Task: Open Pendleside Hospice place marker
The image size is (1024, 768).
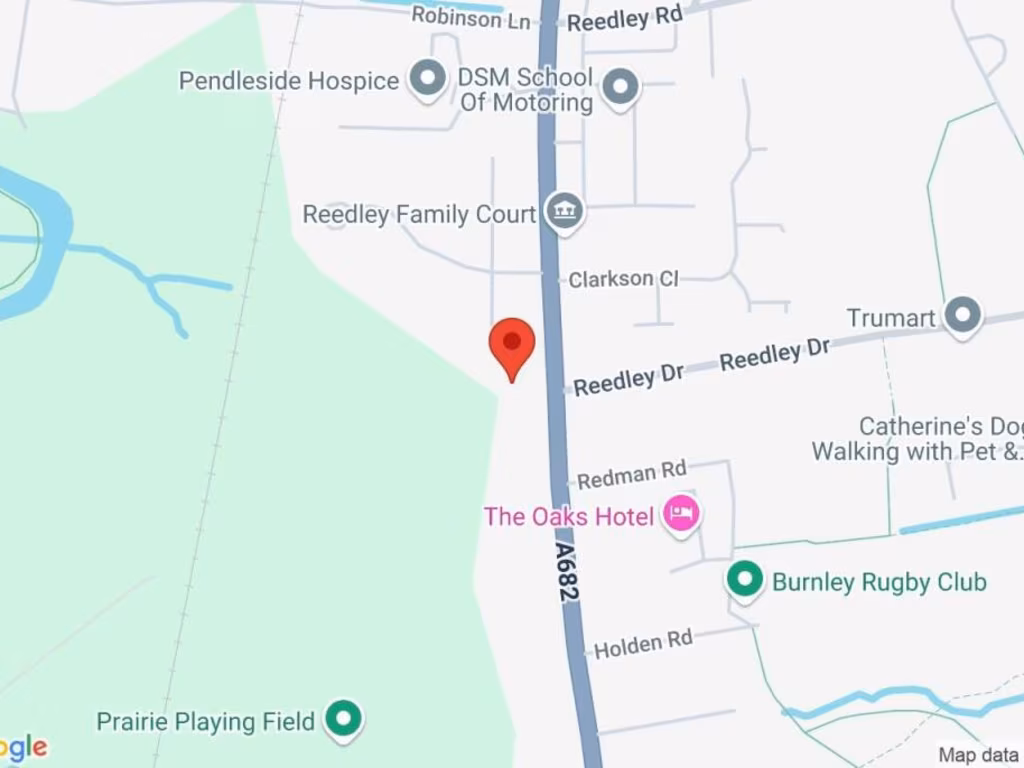Action: 429,79
